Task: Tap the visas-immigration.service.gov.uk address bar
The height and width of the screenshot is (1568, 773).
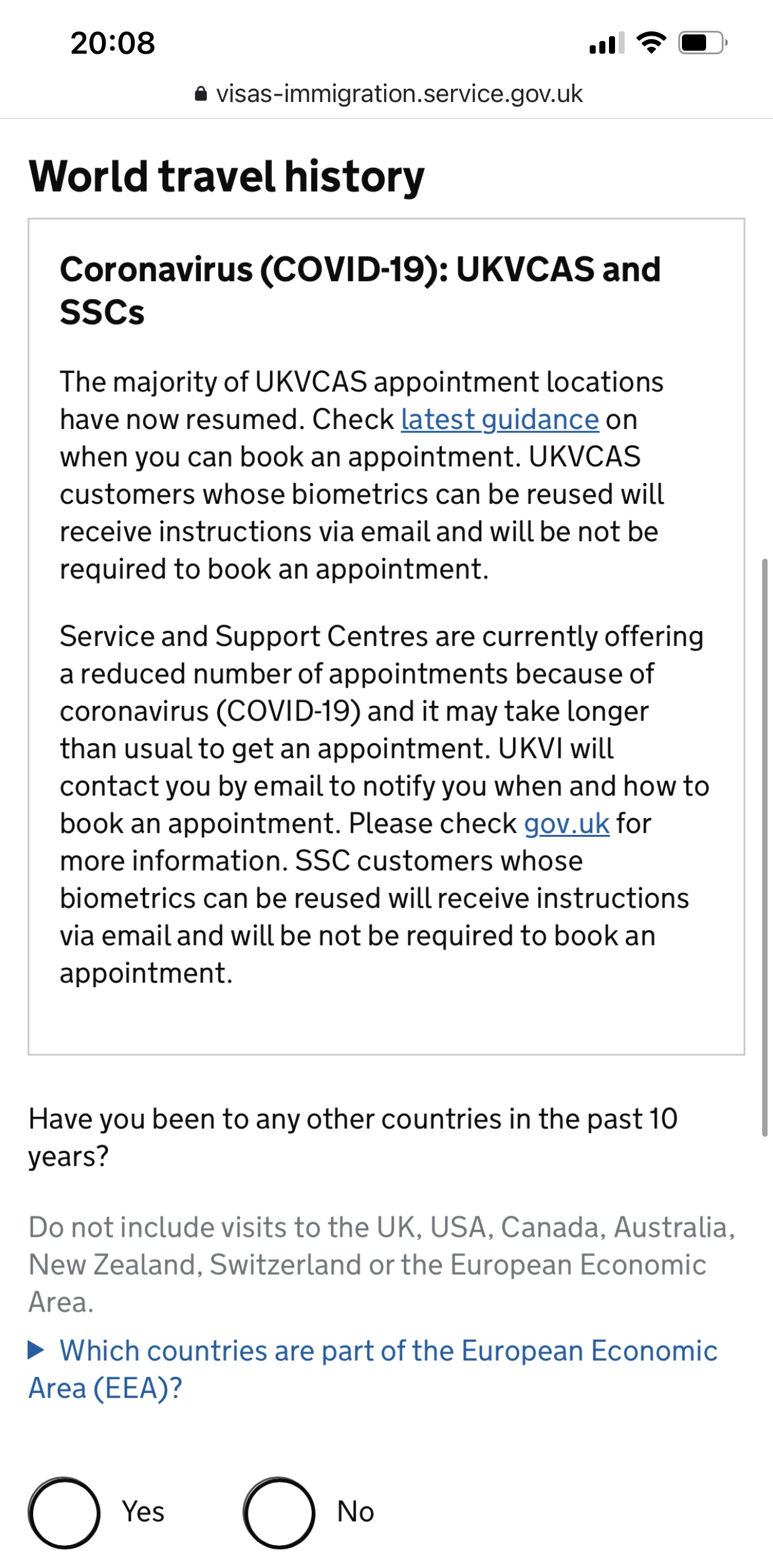Action: coord(388,94)
